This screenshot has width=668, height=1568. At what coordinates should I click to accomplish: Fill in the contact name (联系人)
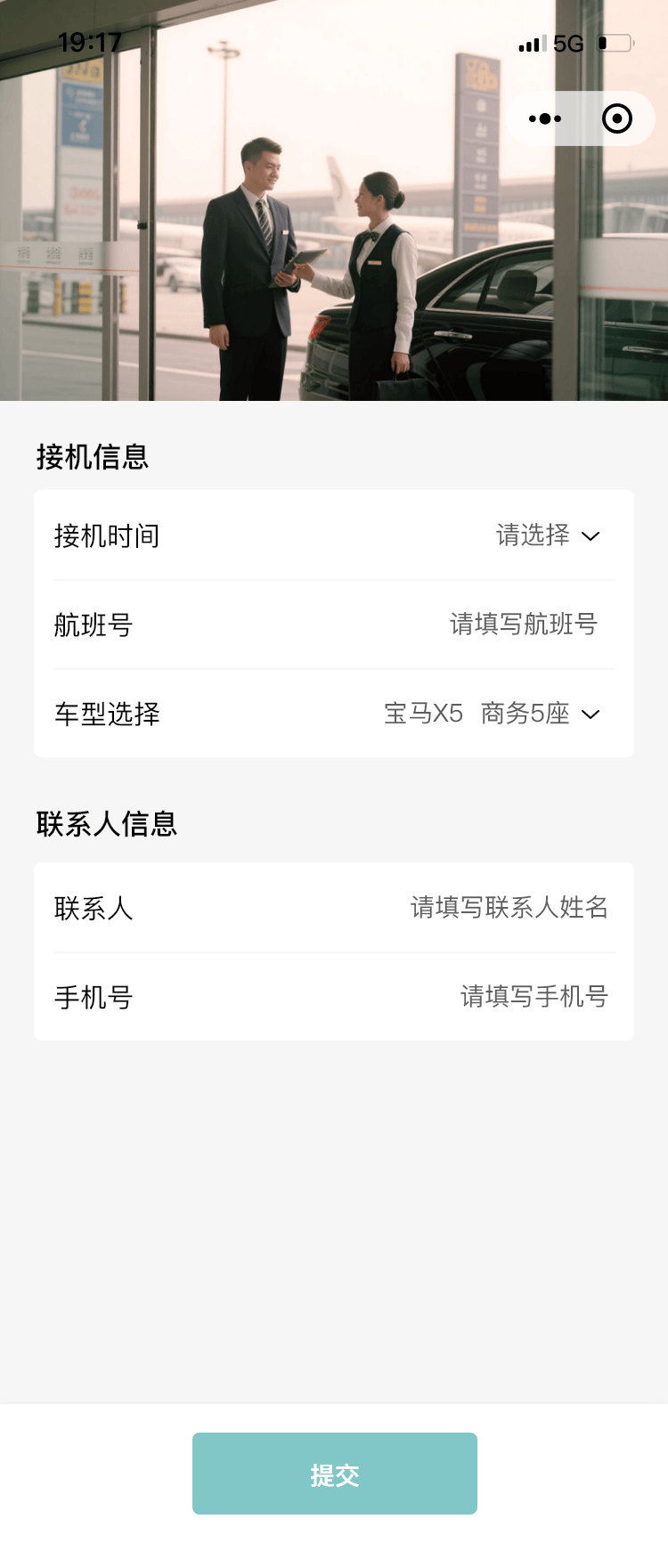coord(509,908)
